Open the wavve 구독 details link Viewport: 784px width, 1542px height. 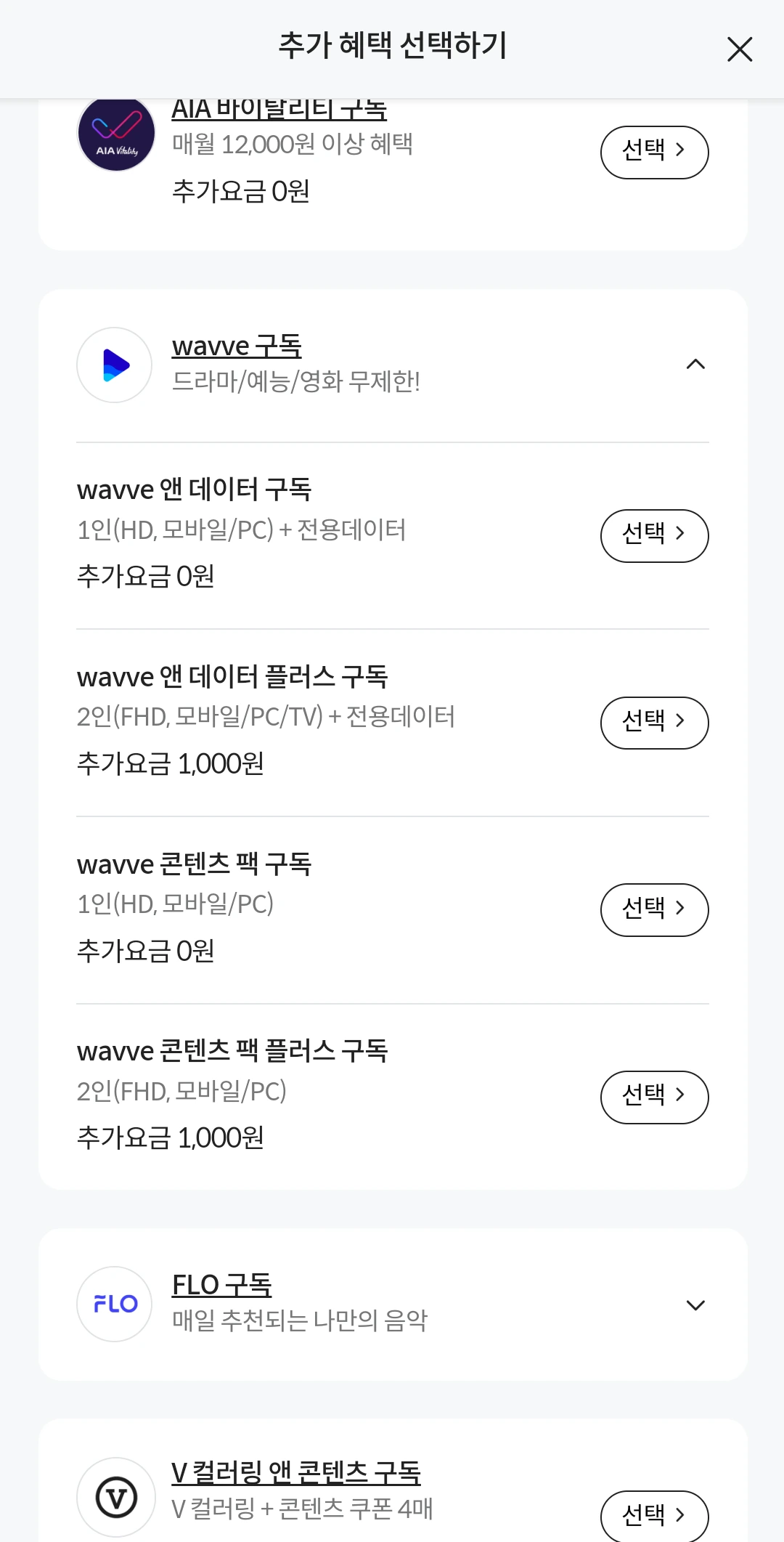tap(237, 346)
